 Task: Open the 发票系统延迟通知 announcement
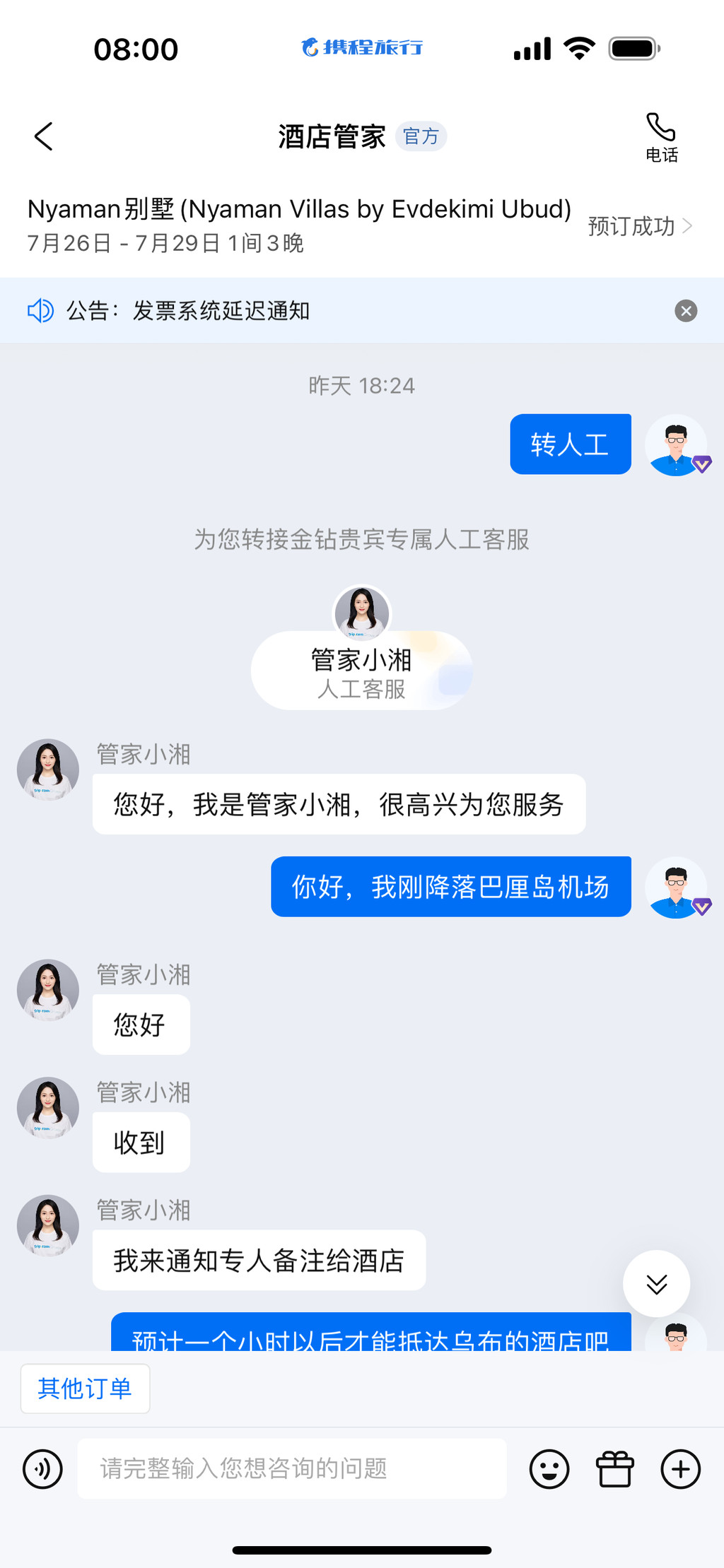click(x=222, y=311)
